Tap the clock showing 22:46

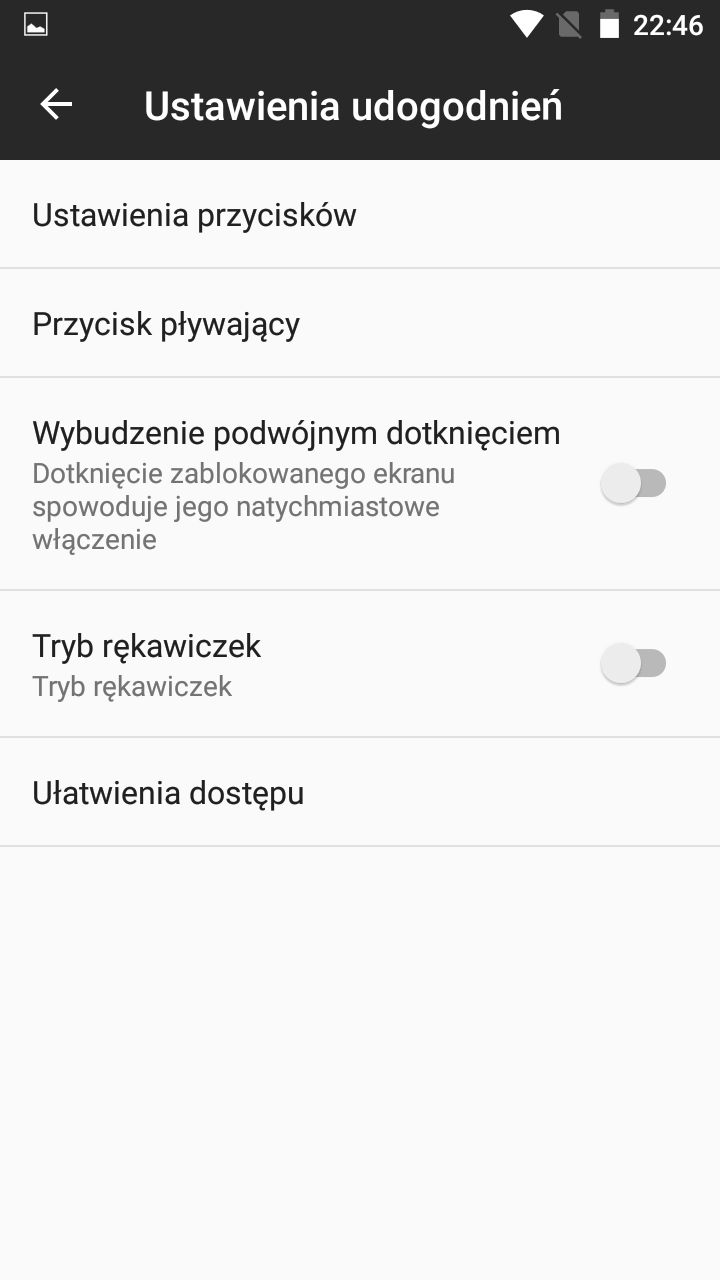tap(670, 24)
